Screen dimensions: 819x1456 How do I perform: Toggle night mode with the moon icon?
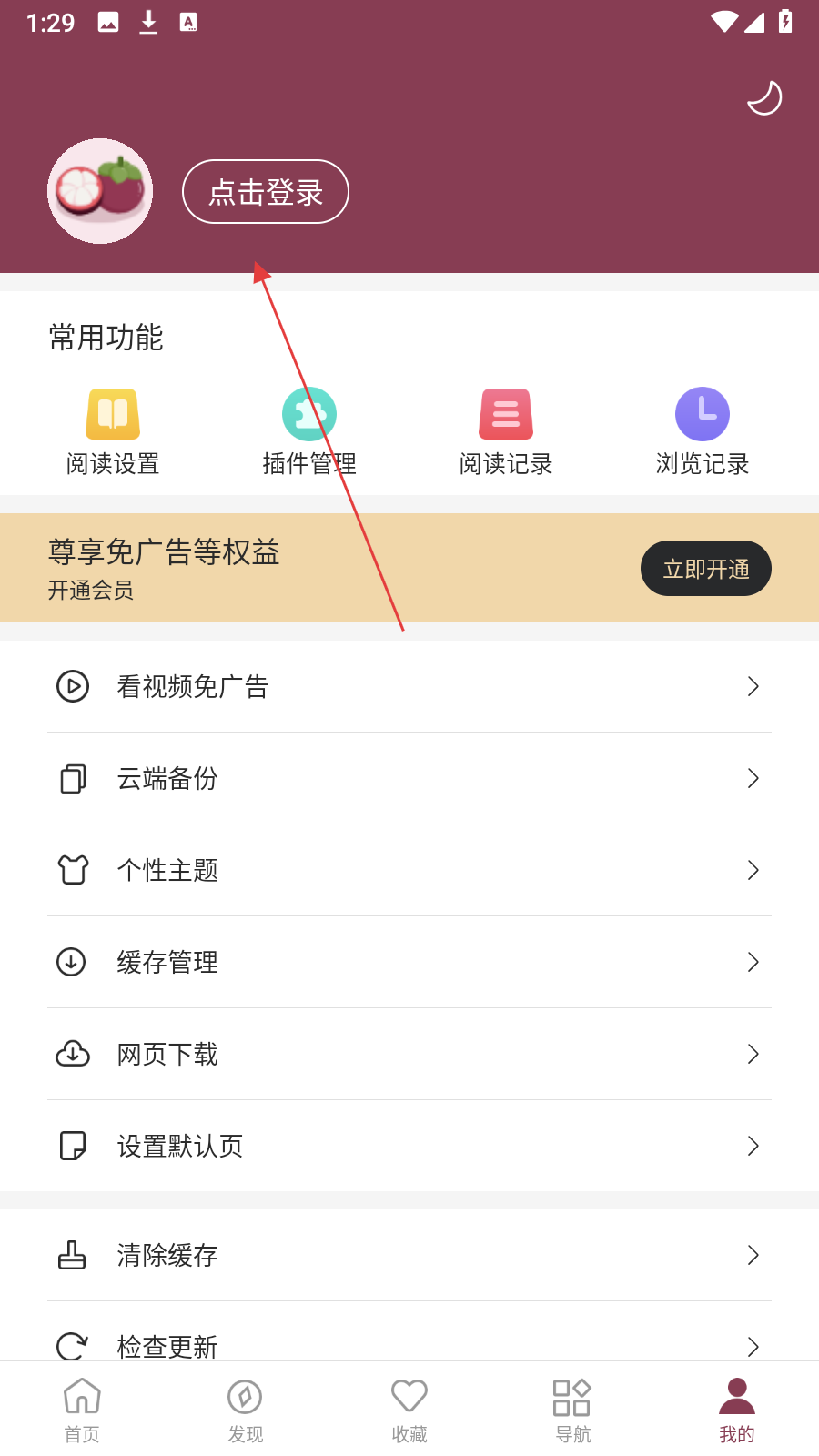pyautogui.click(x=763, y=98)
